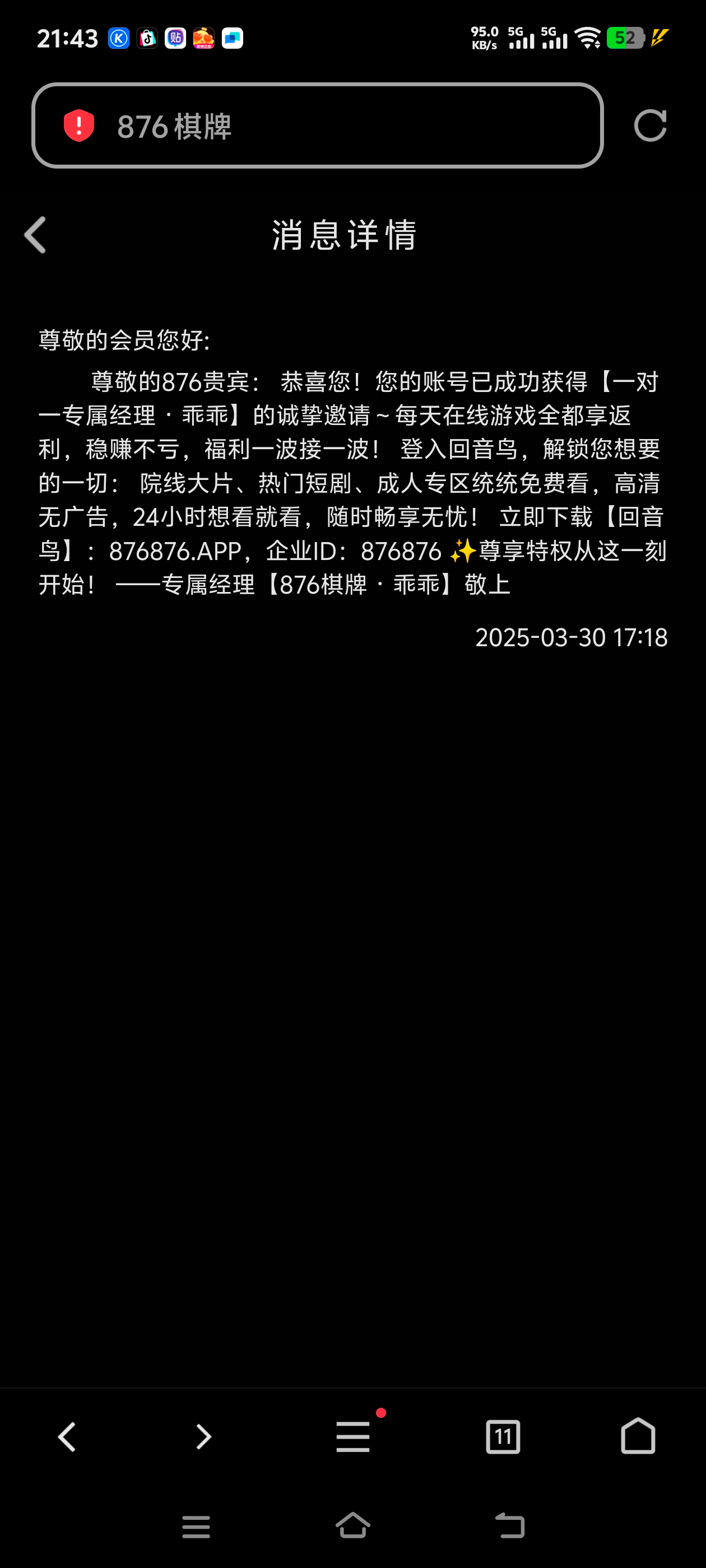Image resolution: width=706 pixels, height=1568 pixels.
Task: Open browser menu with red notification dot
Action: click(354, 1437)
